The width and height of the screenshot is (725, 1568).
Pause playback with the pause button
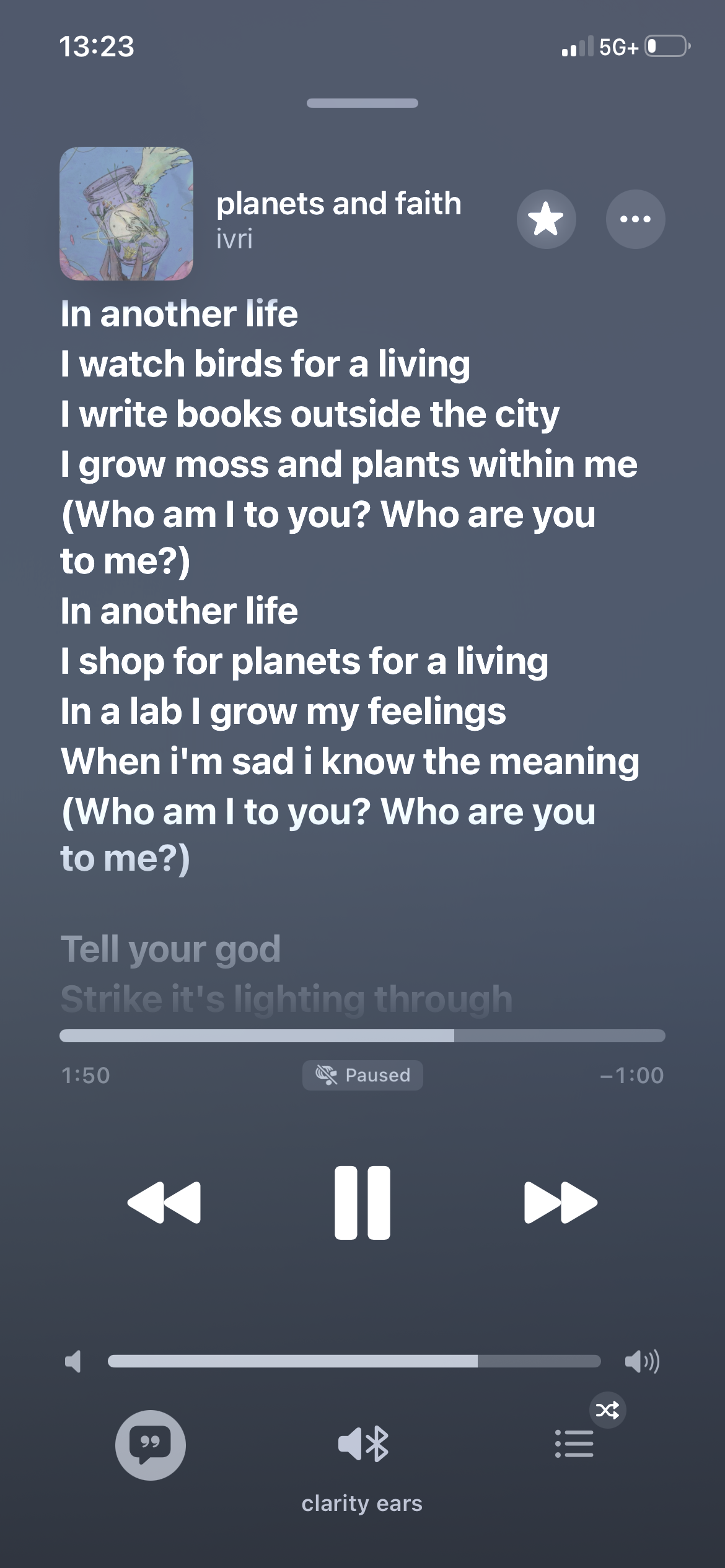(362, 1202)
